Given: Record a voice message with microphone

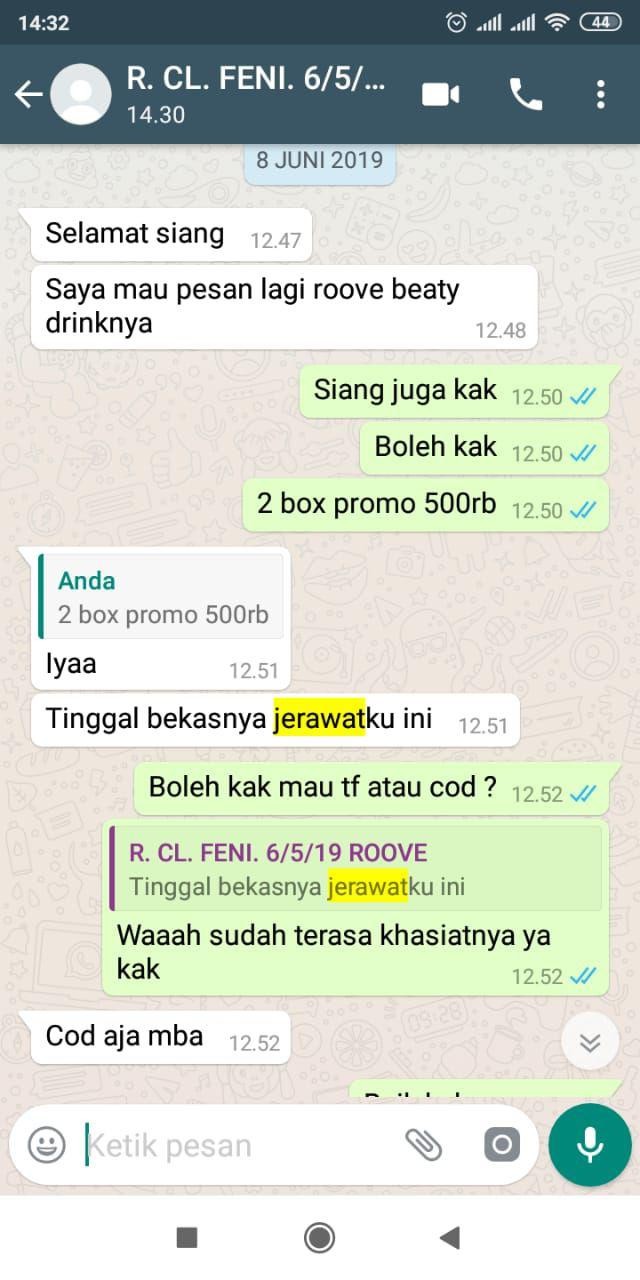Looking at the screenshot, I should (590, 1145).
